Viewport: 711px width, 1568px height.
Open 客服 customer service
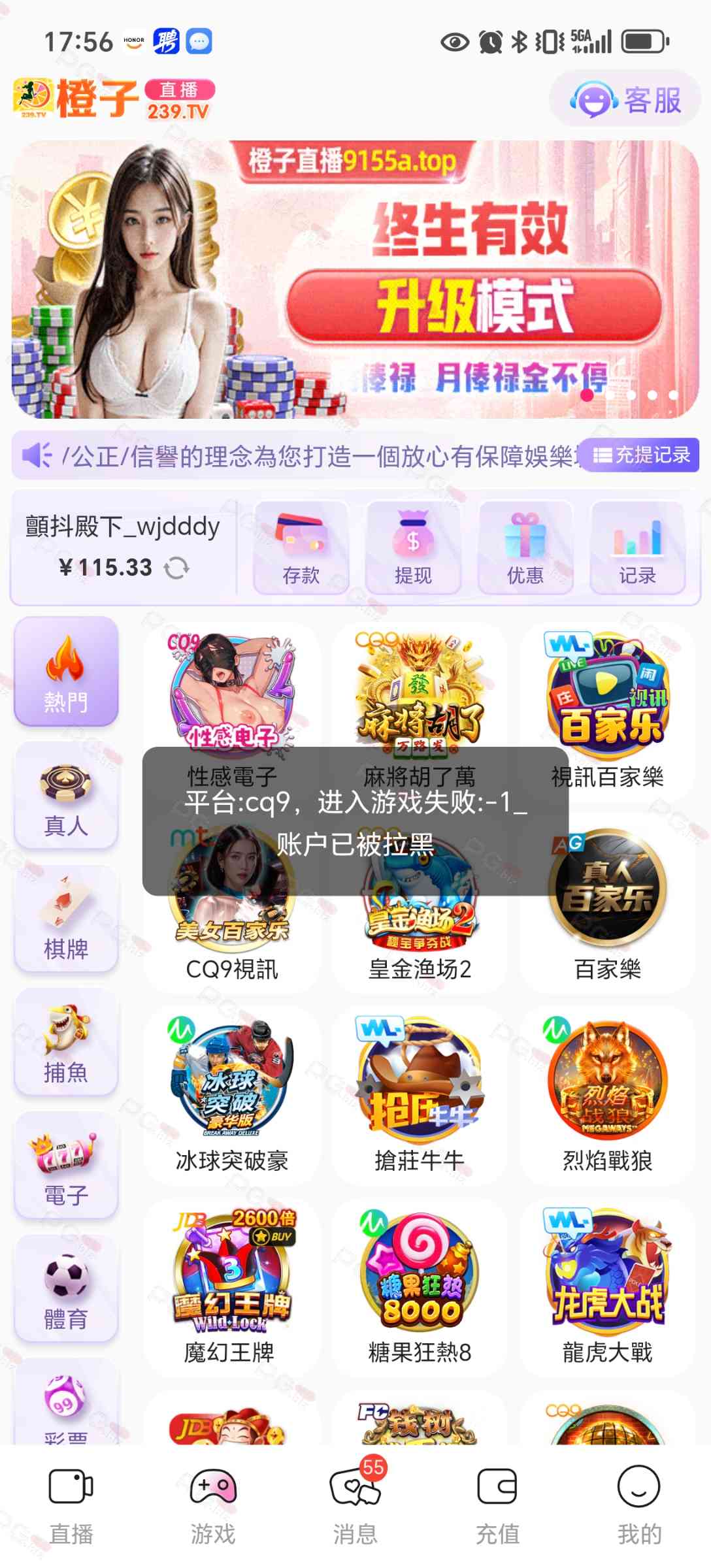tap(625, 100)
